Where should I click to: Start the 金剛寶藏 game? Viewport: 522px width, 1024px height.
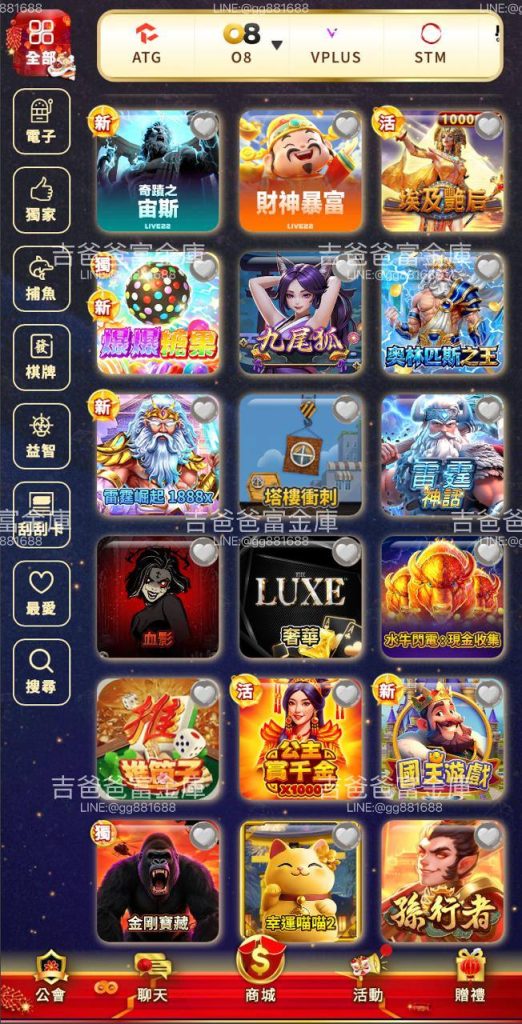pos(157,882)
